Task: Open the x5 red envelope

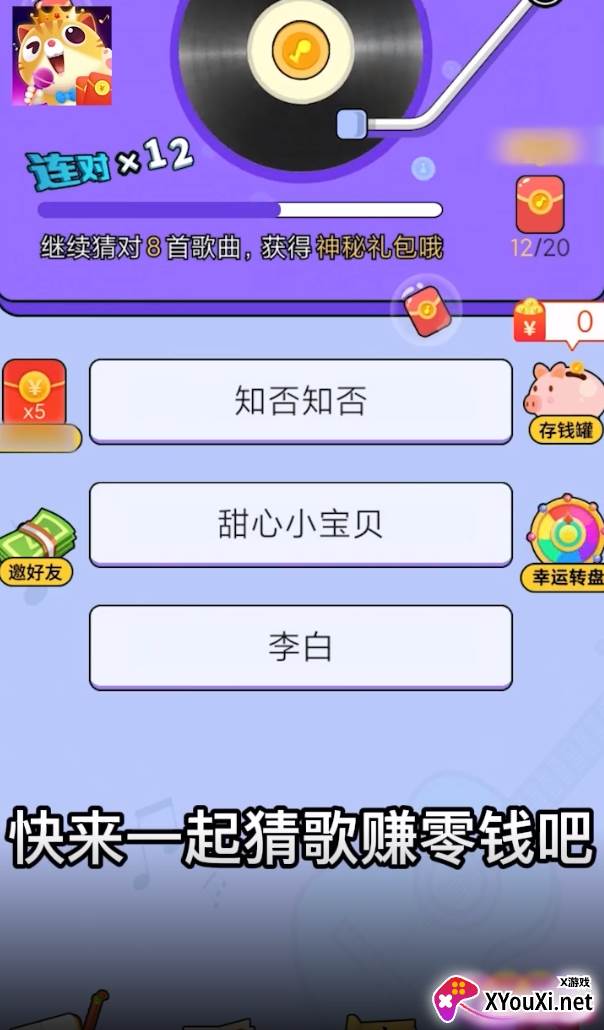Action: [x=35, y=393]
